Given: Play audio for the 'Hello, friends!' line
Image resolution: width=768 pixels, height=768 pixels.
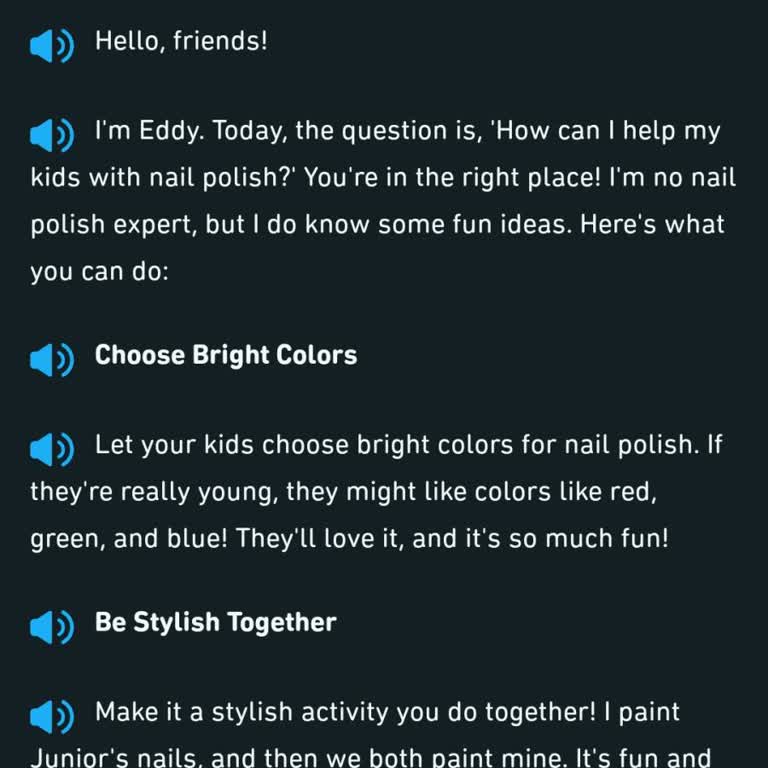Looking at the screenshot, I should tap(51, 45).
